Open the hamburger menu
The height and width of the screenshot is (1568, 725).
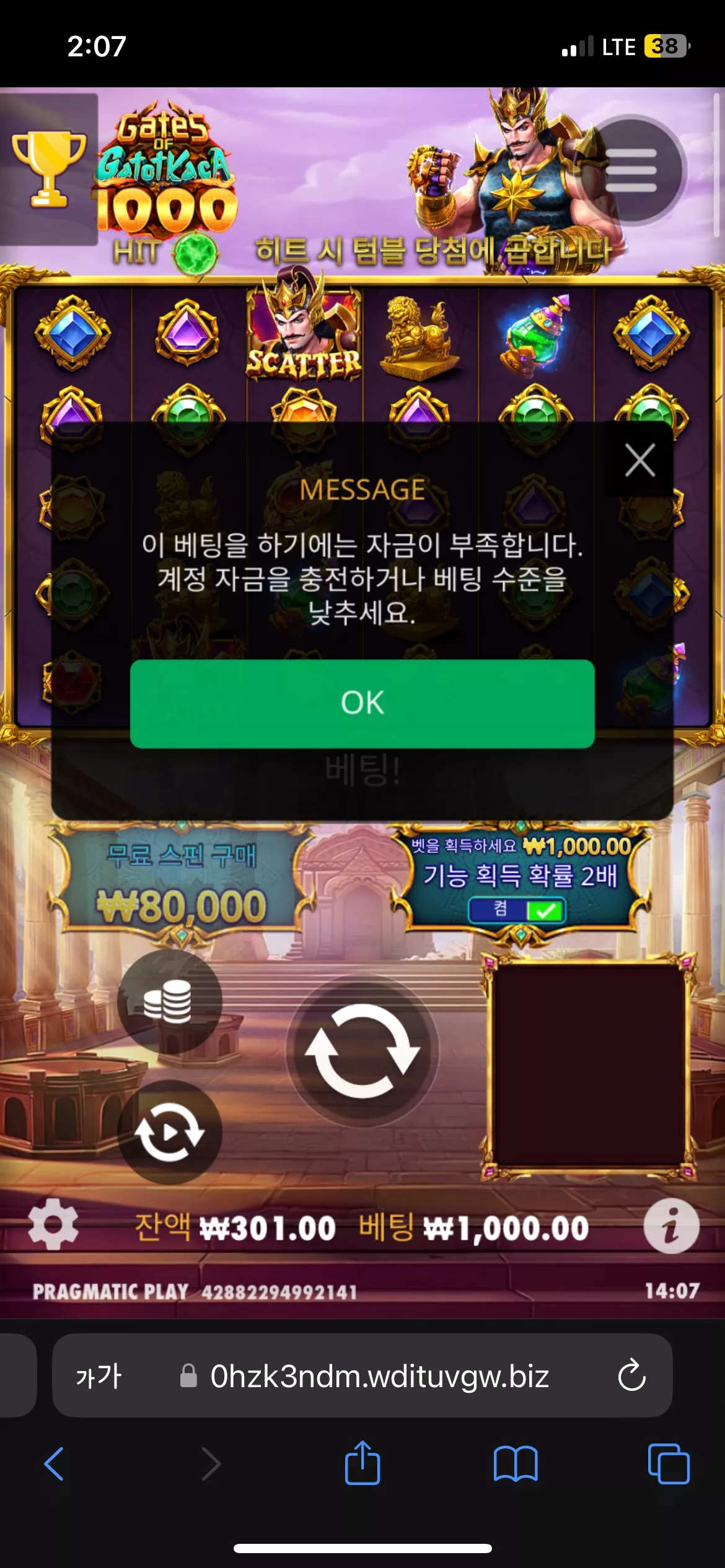(x=631, y=170)
